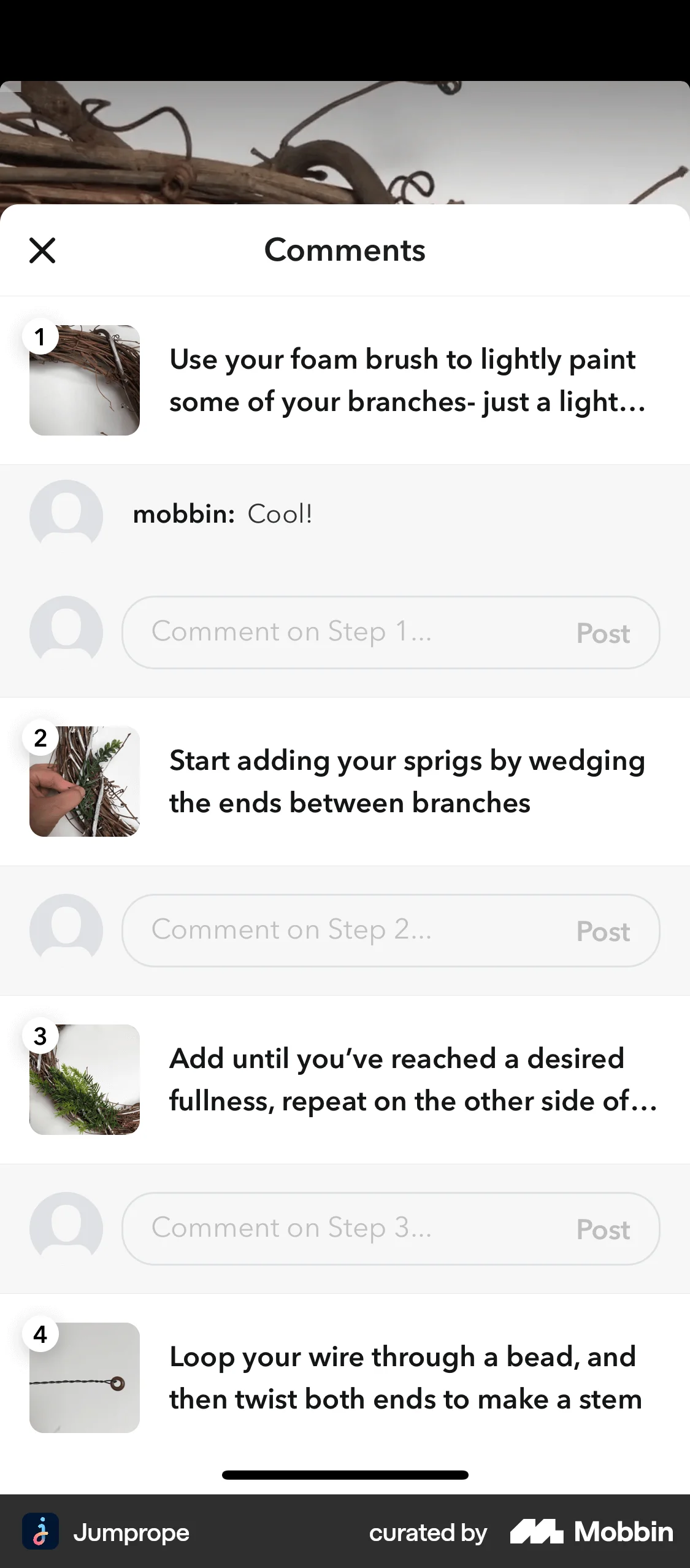The height and width of the screenshot is (1568, 690).
Task: View the Step 4 wire bead thumbnail
Action: pyautogui.click(x=85, y=1378)
